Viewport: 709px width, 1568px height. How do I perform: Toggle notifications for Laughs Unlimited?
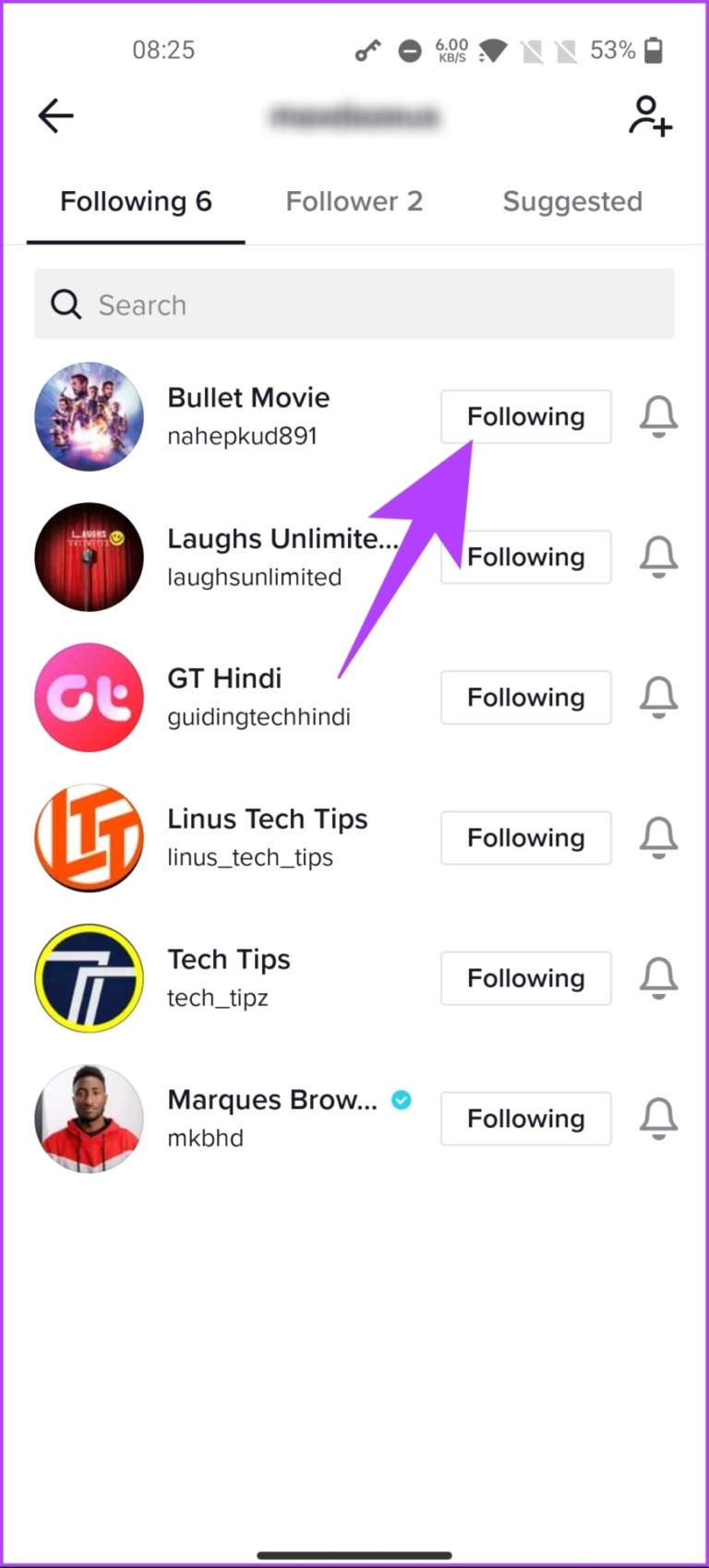coord(658,557)
